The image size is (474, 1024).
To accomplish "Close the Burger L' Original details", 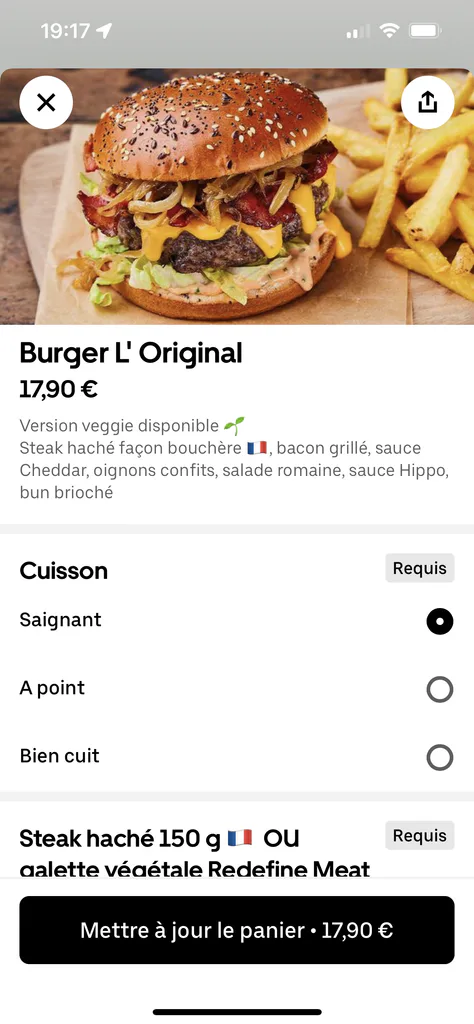I will pos(46,102).
